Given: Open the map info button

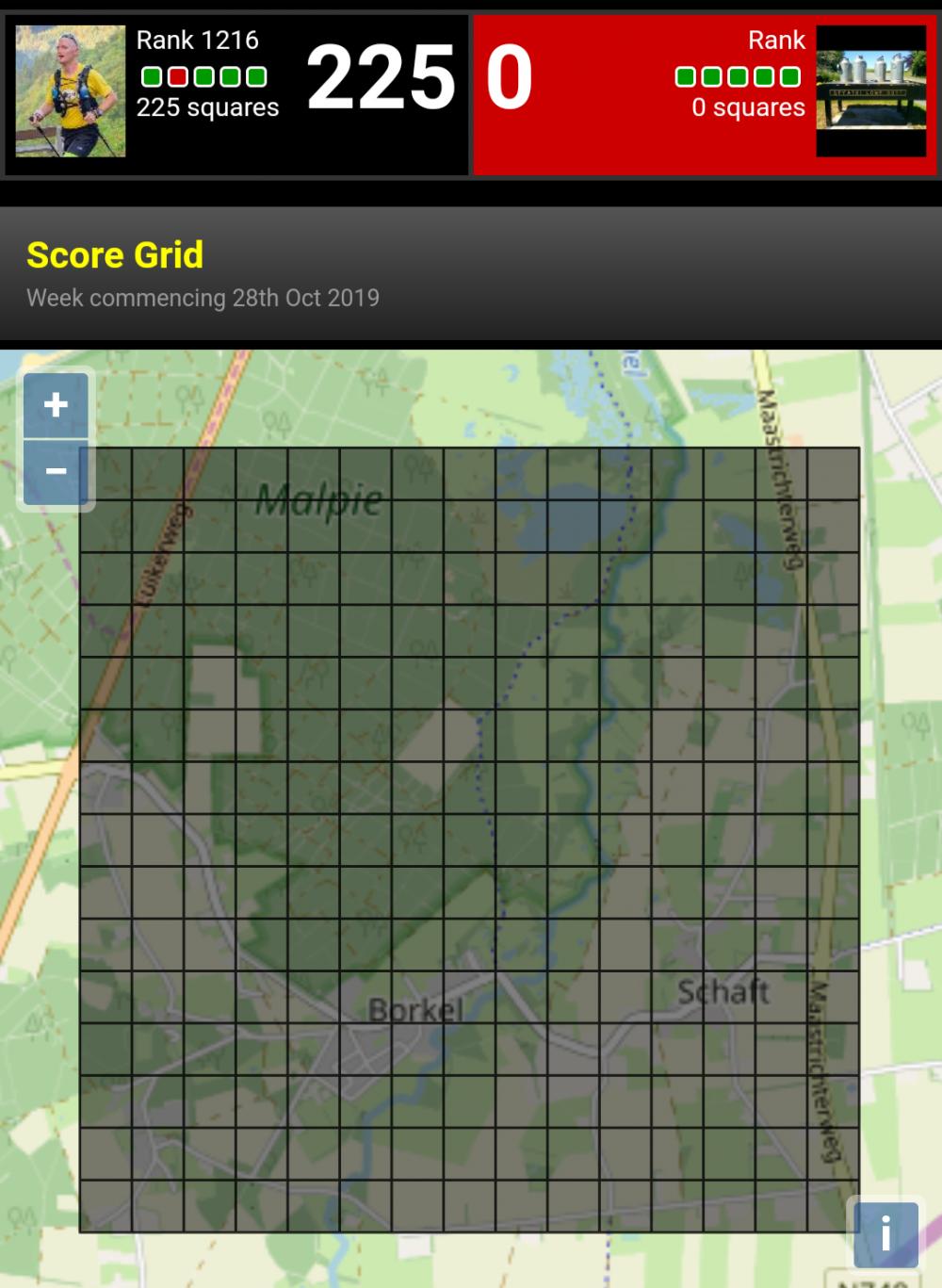Looking at the screenshot, I should tap(885, 1233).
